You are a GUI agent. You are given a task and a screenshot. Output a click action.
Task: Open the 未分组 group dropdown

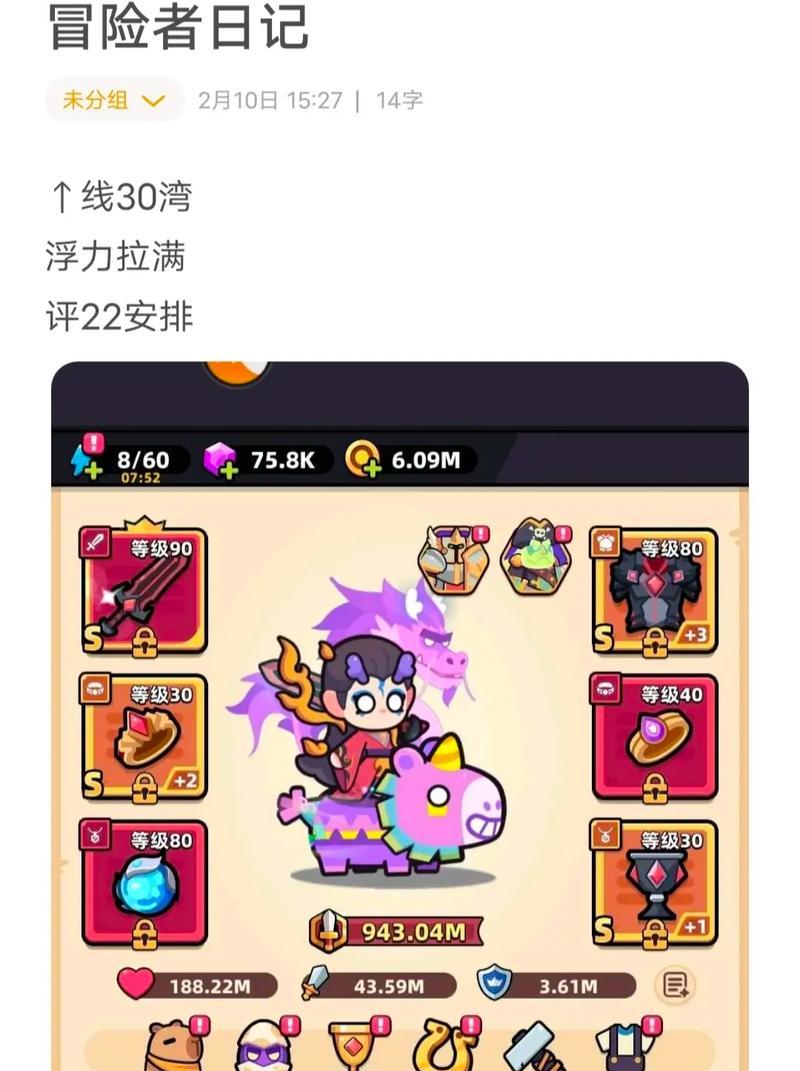tap(113, 100)
